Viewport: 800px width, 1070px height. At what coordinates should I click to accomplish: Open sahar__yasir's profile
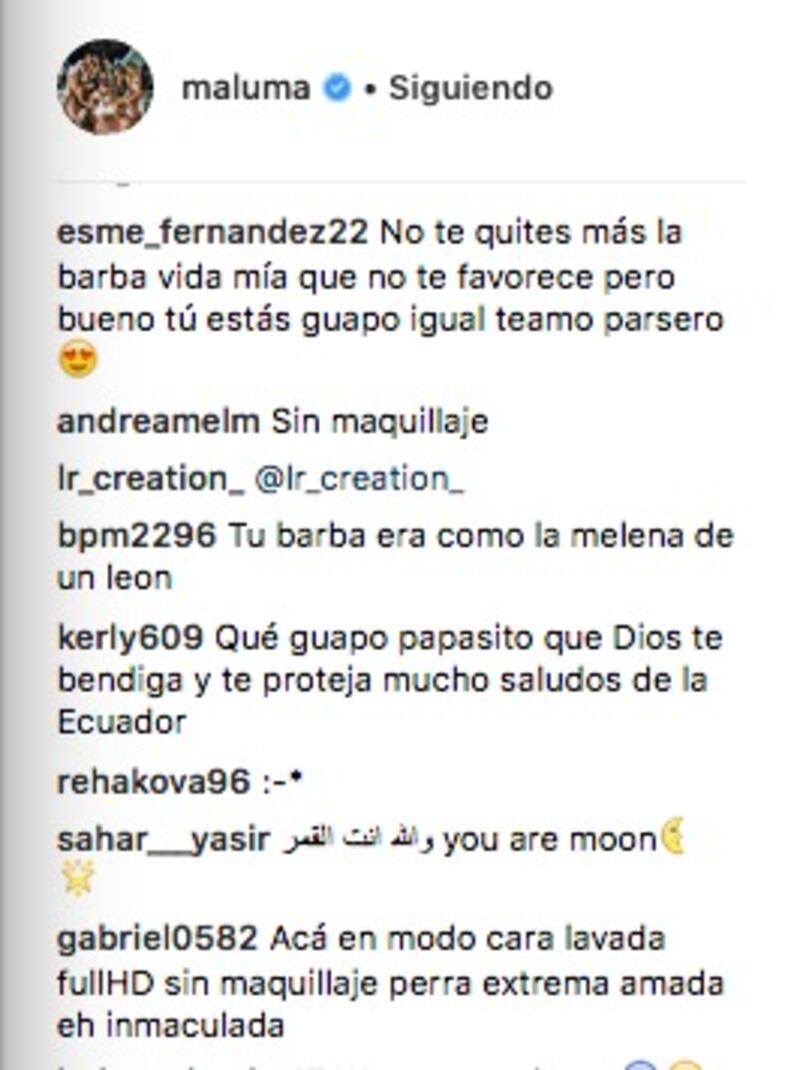(162, 839)
